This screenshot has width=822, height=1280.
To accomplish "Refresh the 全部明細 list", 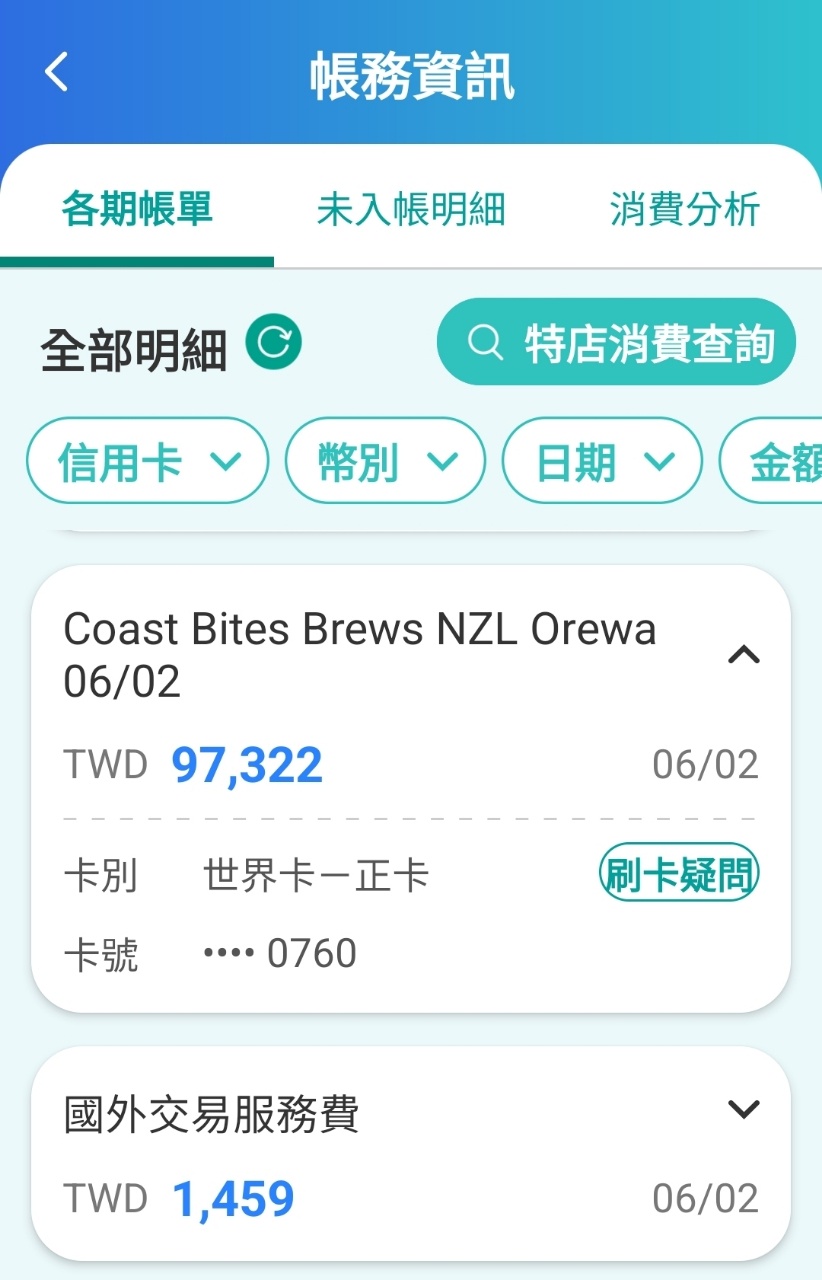I will pyautogui.click(x=274, y=343).
